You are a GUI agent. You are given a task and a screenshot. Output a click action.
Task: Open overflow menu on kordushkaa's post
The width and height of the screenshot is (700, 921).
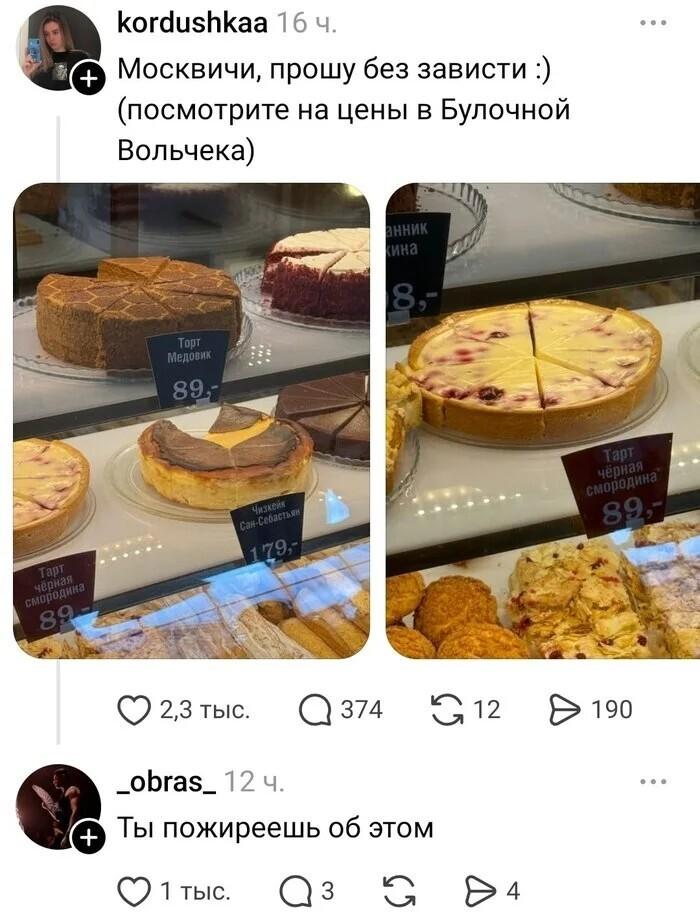pyautogui.click(x=654, y=23)
